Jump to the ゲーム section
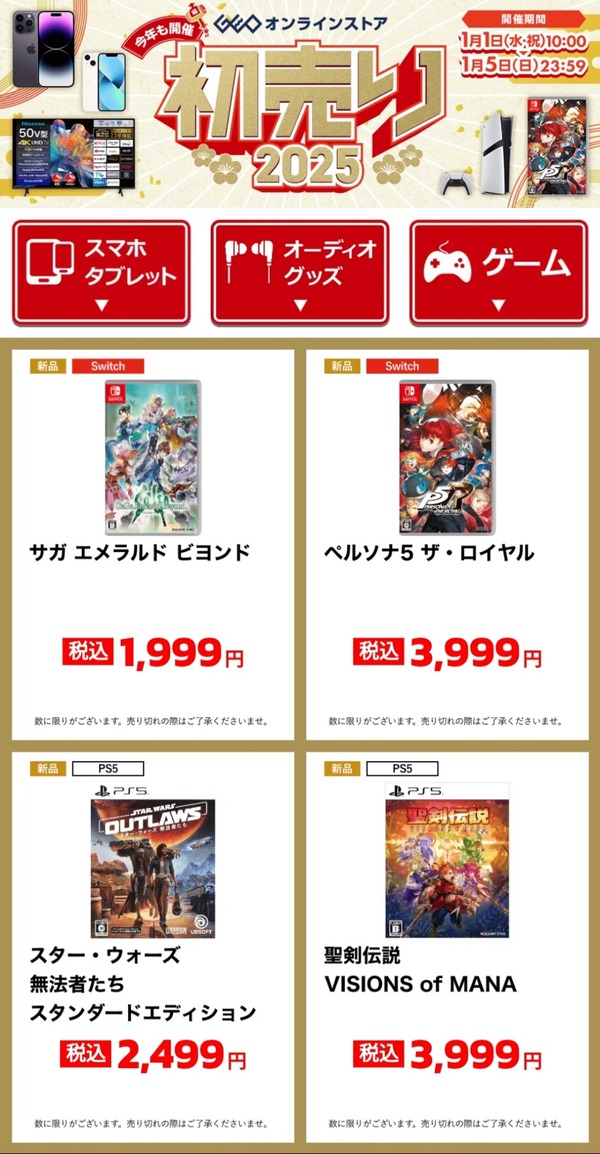Screen dimensions: 600x1154 pos(498,273)
